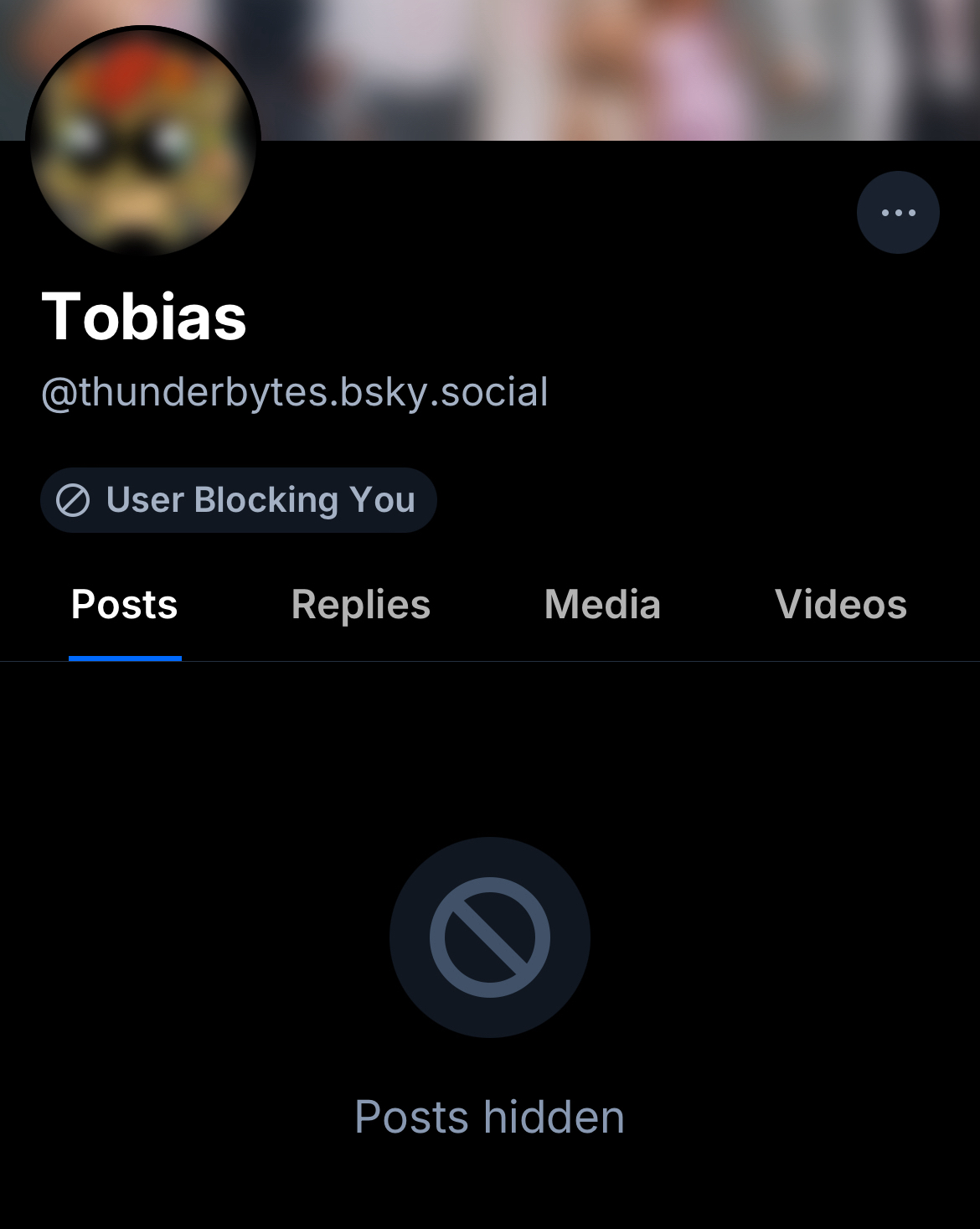Open the three-dot profile options menu
The width and height of the screenshot is (980, 1229).
pyautogui.click(x=898, y=213)
